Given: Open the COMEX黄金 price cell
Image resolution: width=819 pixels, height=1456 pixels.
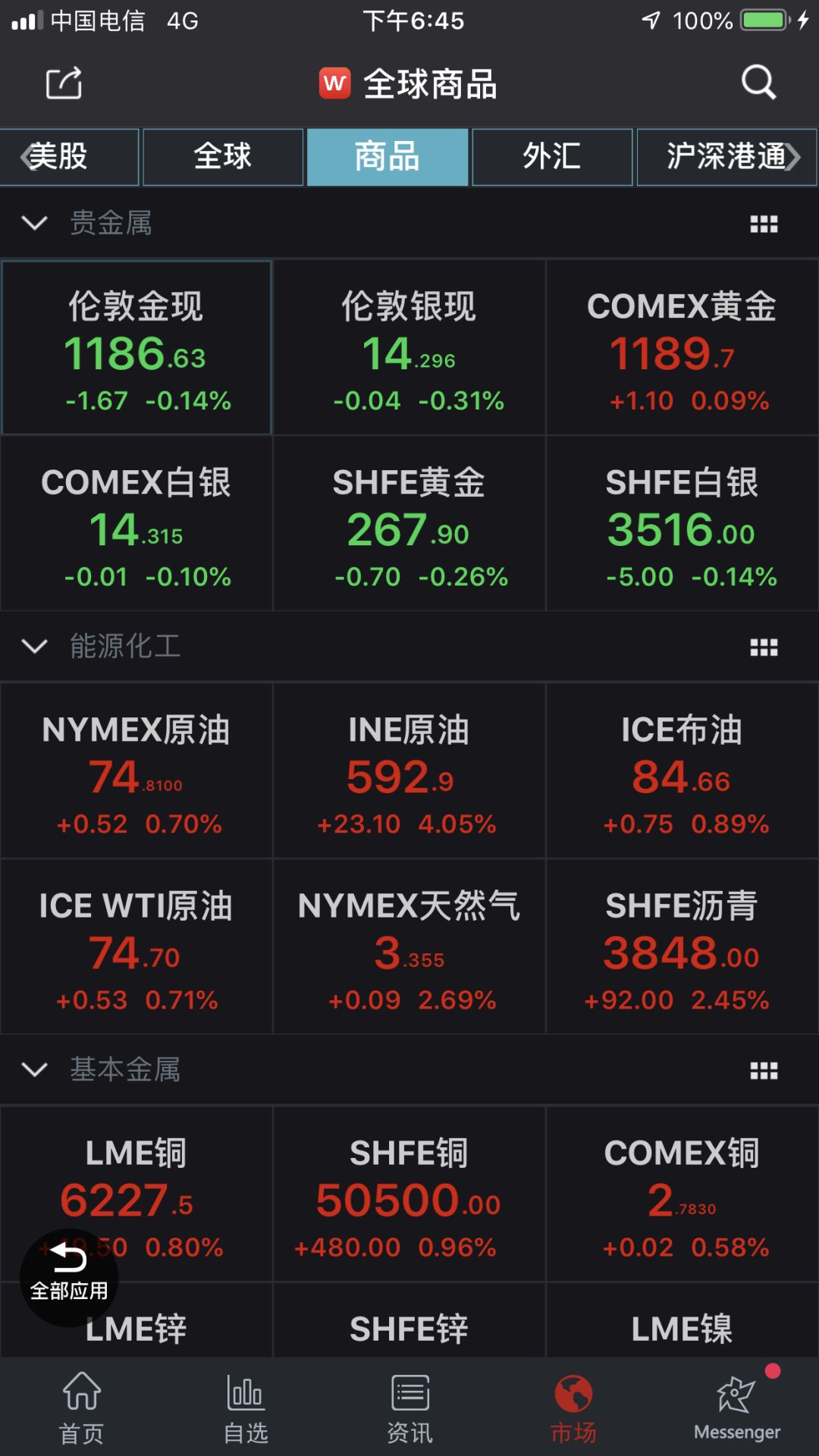Looking at the screenshot, I should 682,348.
